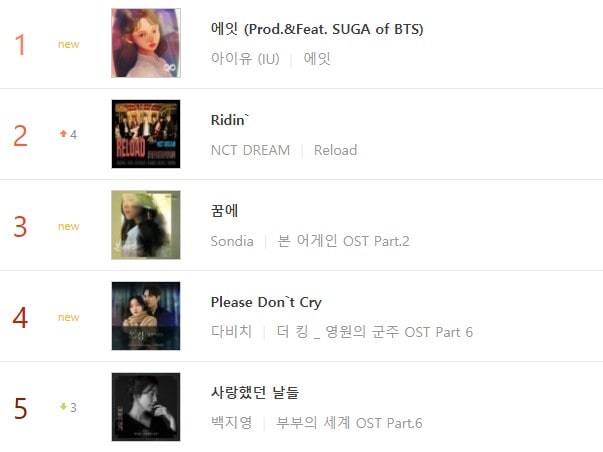View Sondia artist page
Screen dimensions: 603x452
(233, 241)
